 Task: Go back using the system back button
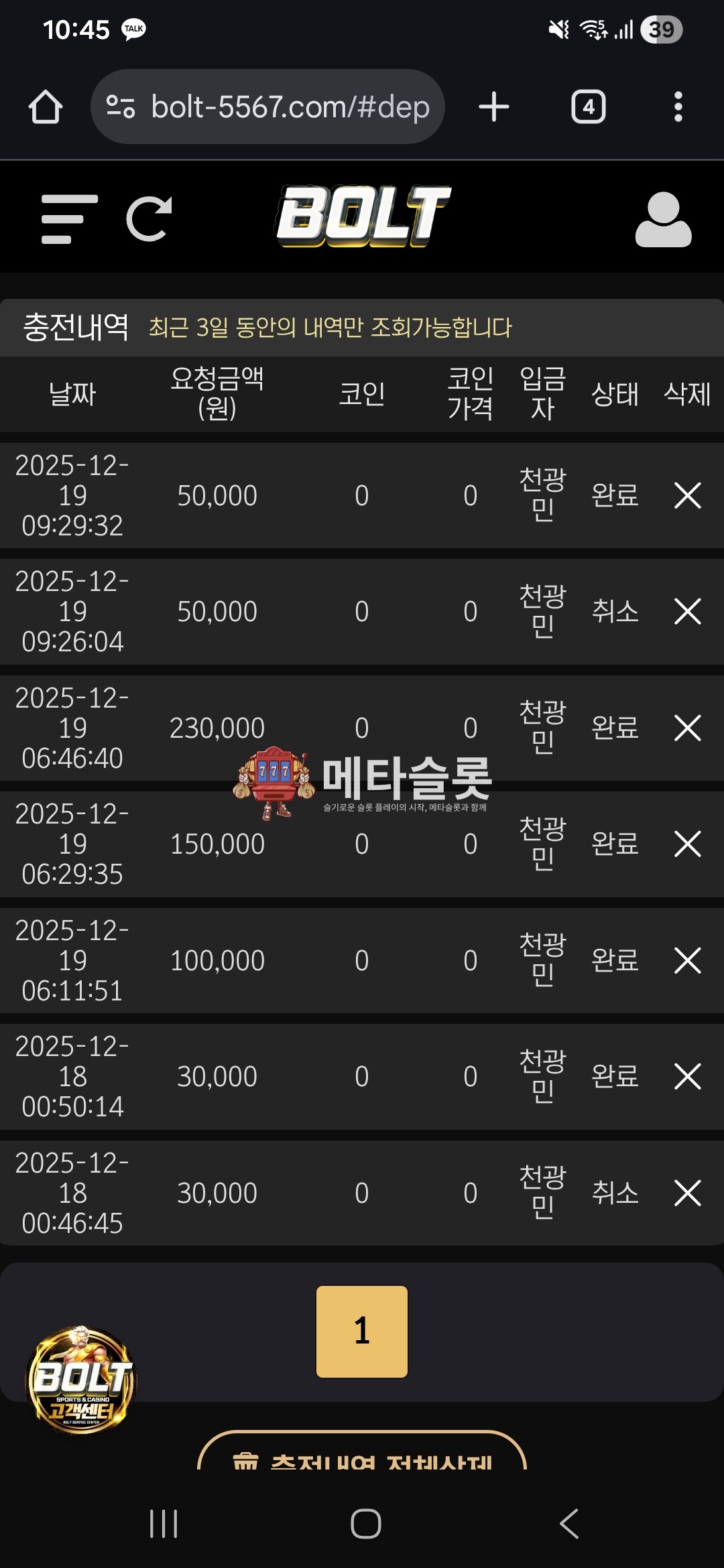(x=569, y=1524)
